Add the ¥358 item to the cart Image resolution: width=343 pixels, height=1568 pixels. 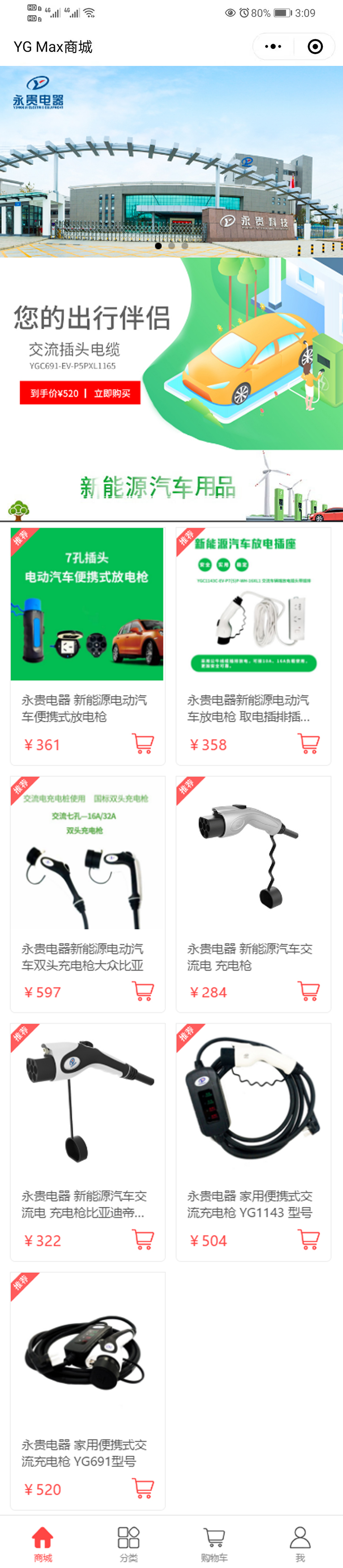pyautogui.click(x=308, y=744)
